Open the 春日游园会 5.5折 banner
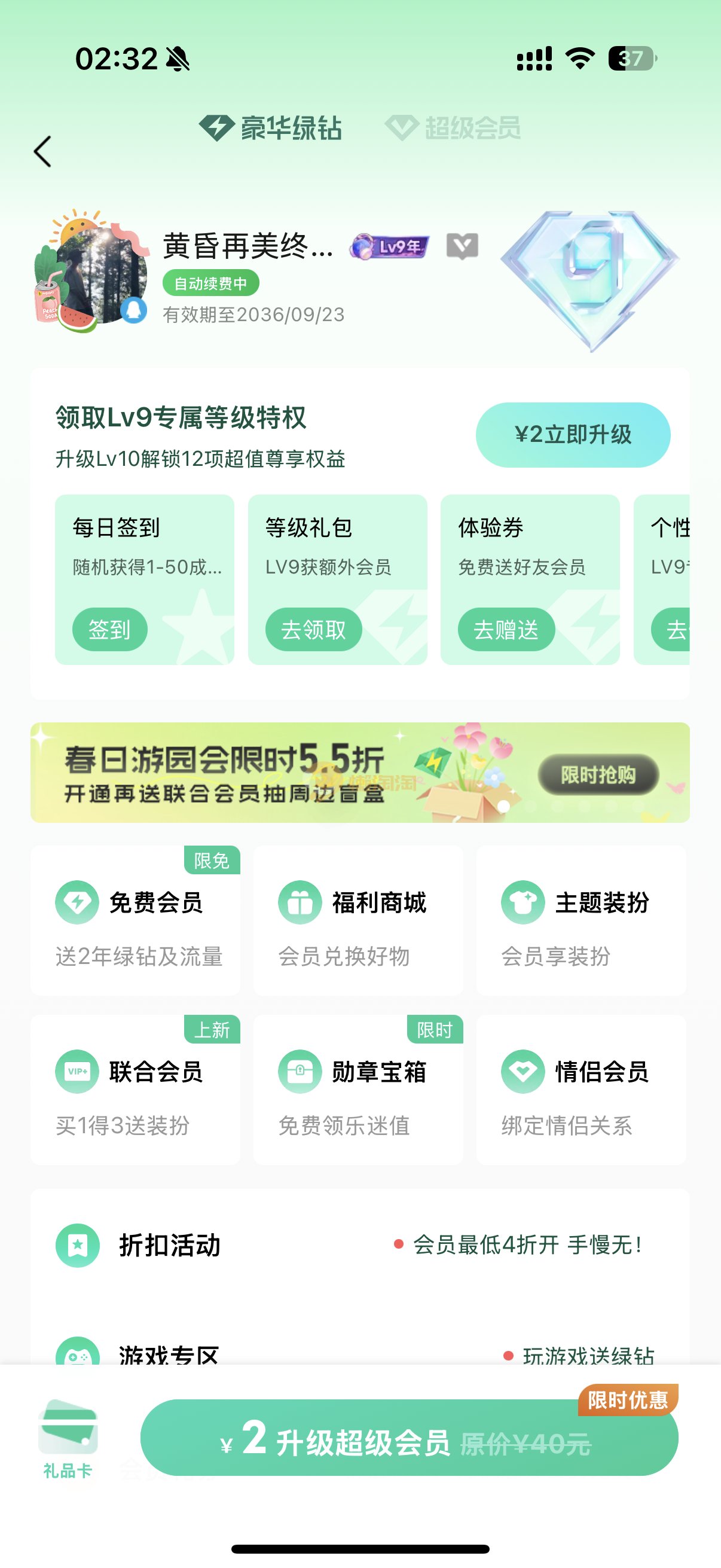The image size is (721, 1568). click(x=359, y=773)
